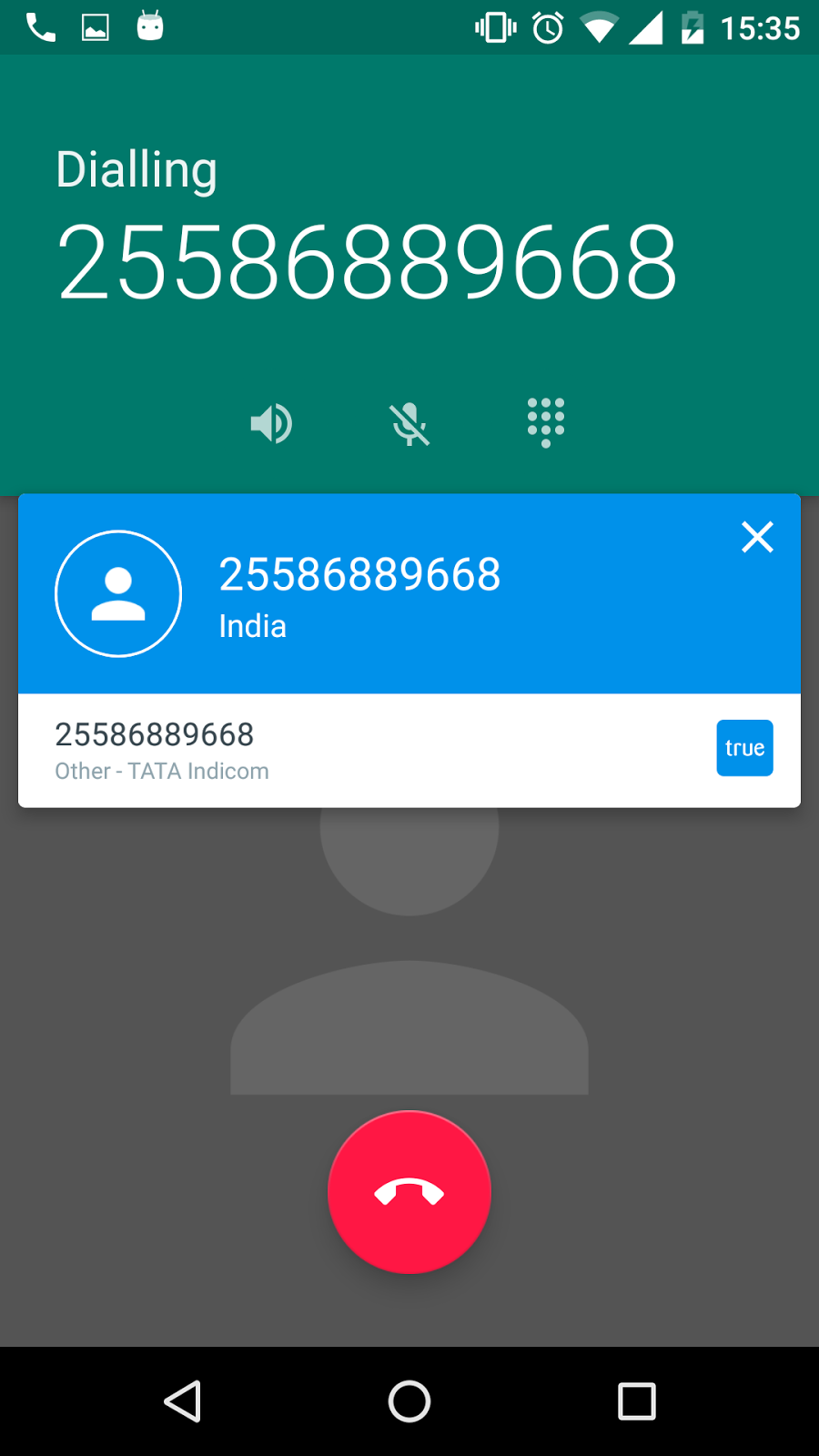Open the dial pad
The height and width of the screenshot is (1456, 819).
[546, 422]
